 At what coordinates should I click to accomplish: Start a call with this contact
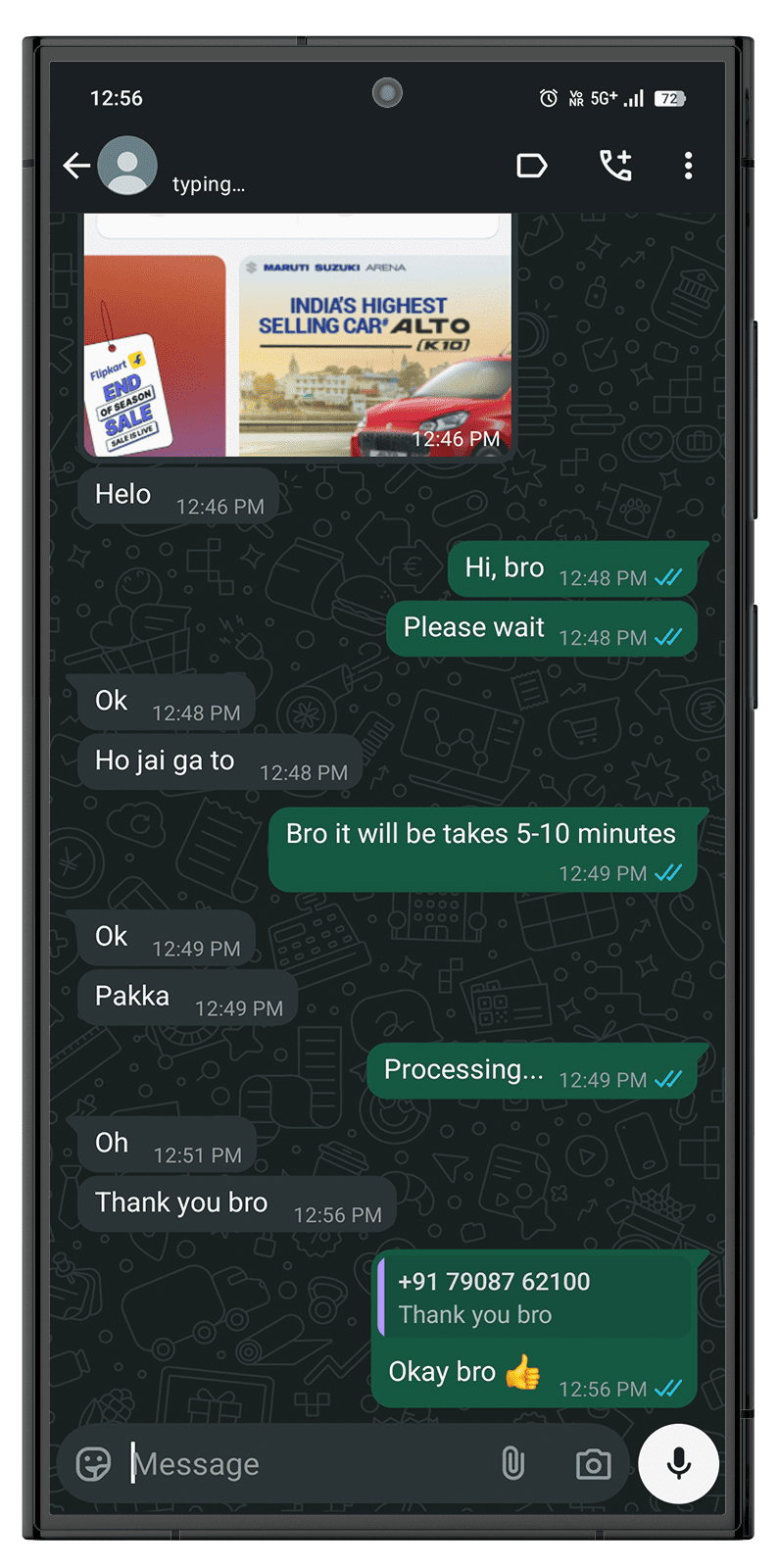(x=615, y=166)
